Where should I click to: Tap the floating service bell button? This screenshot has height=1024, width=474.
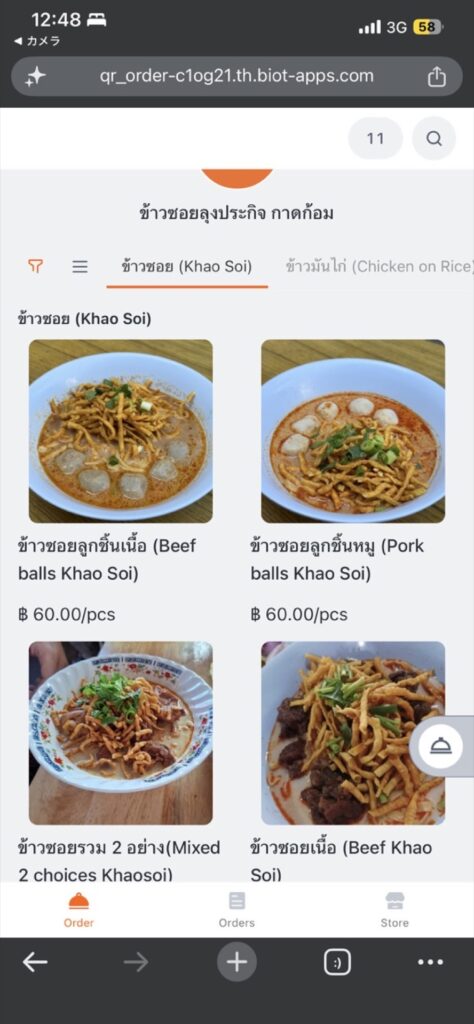pos(441,746)
